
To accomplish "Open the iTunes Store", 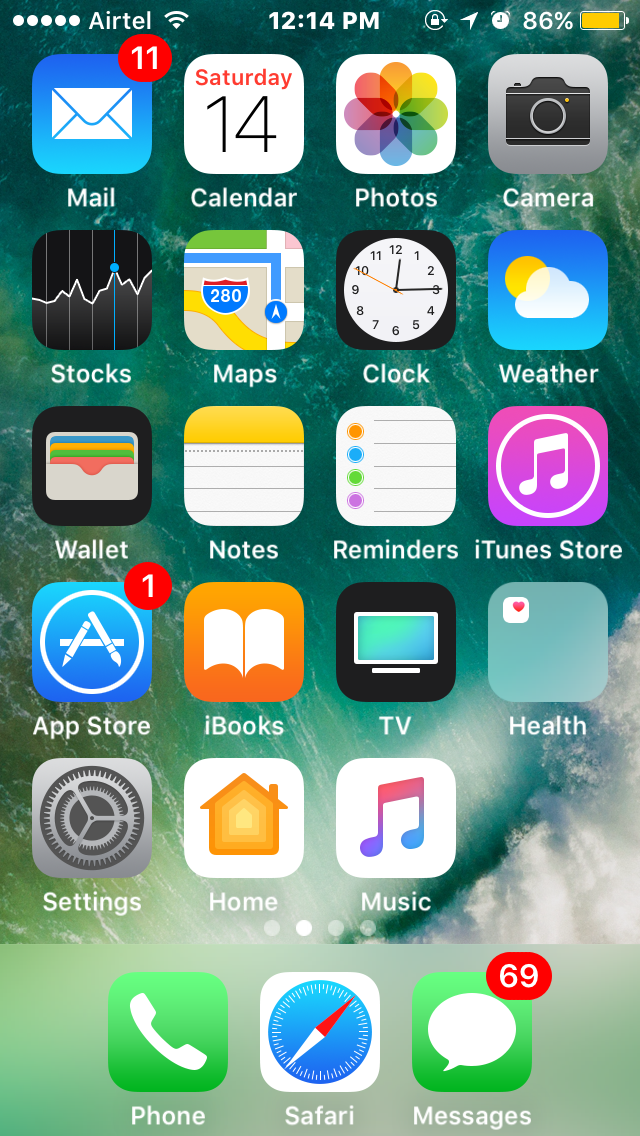I will click(548, 466).
